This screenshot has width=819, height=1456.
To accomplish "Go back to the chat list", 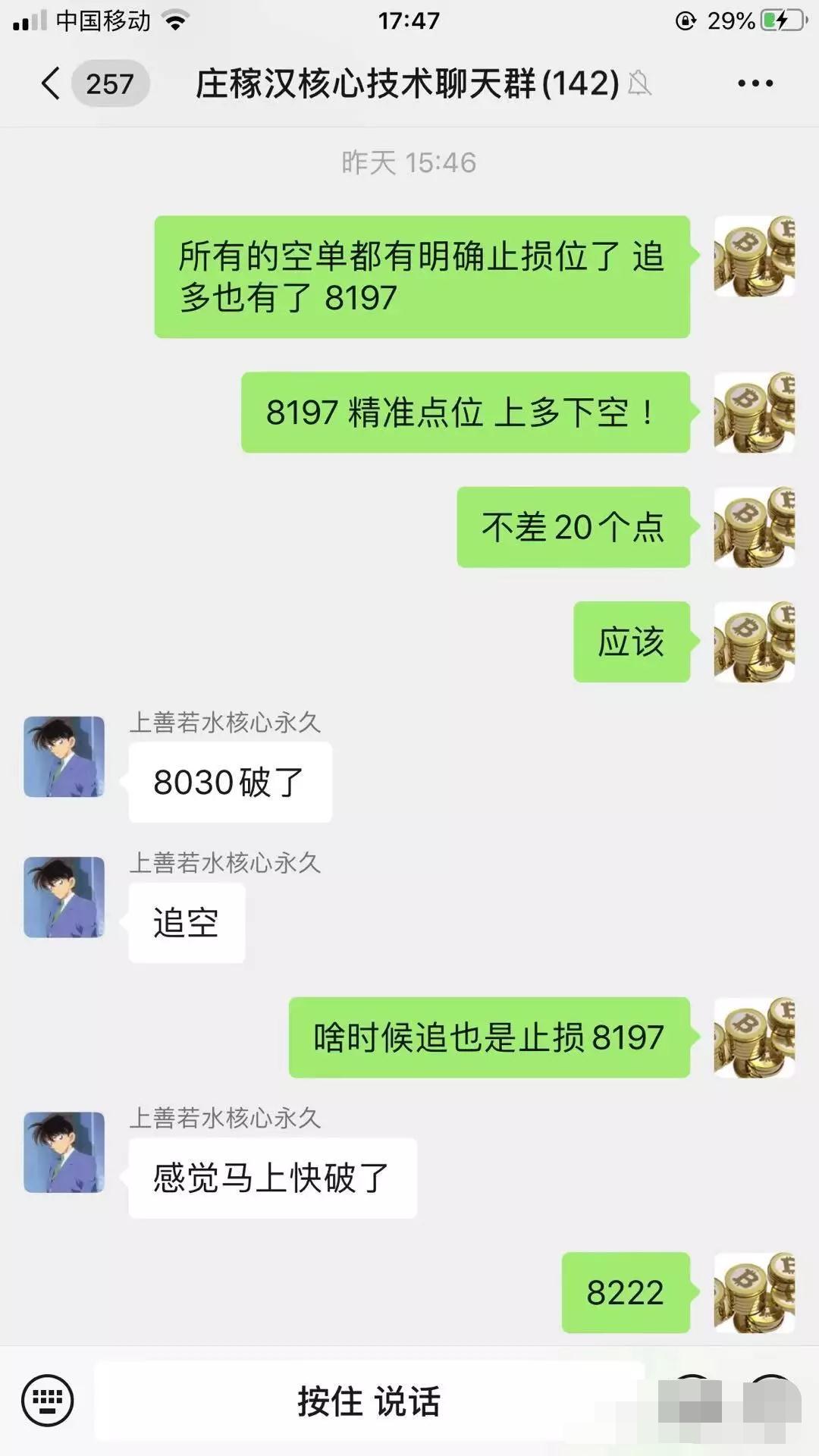I will [x=52, y=83].
